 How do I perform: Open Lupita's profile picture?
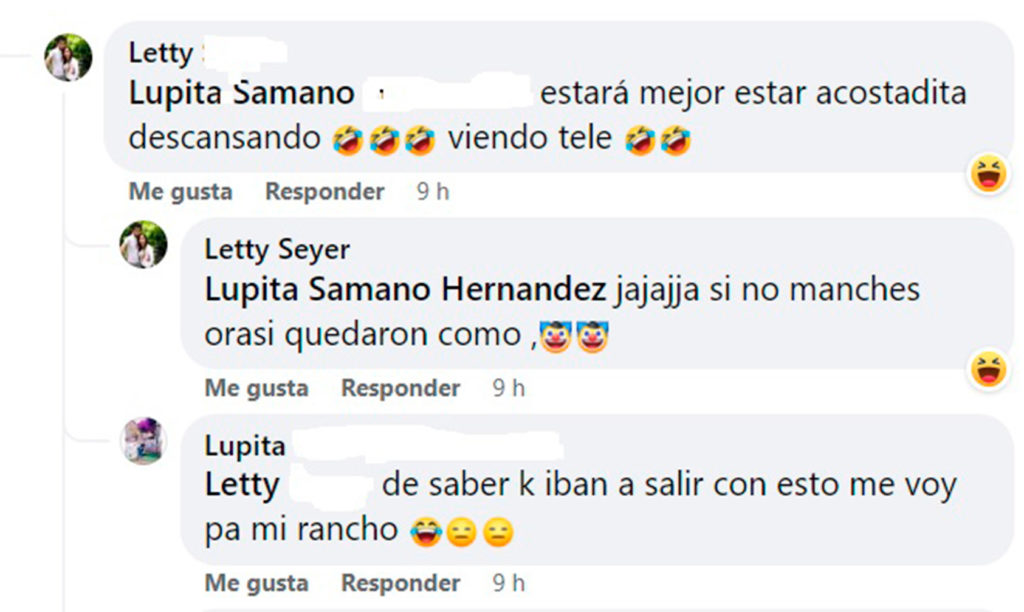[143, 440]
